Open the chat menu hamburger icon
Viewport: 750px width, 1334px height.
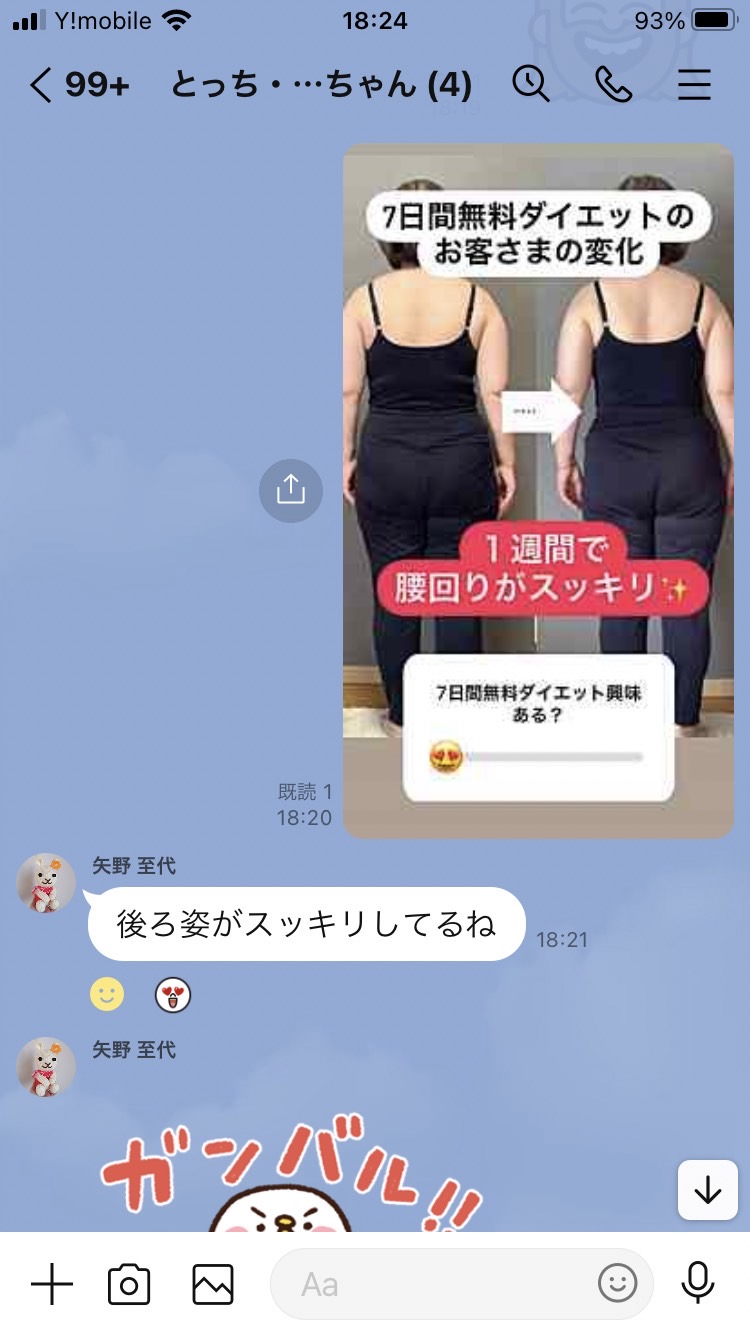click(694, 86)
